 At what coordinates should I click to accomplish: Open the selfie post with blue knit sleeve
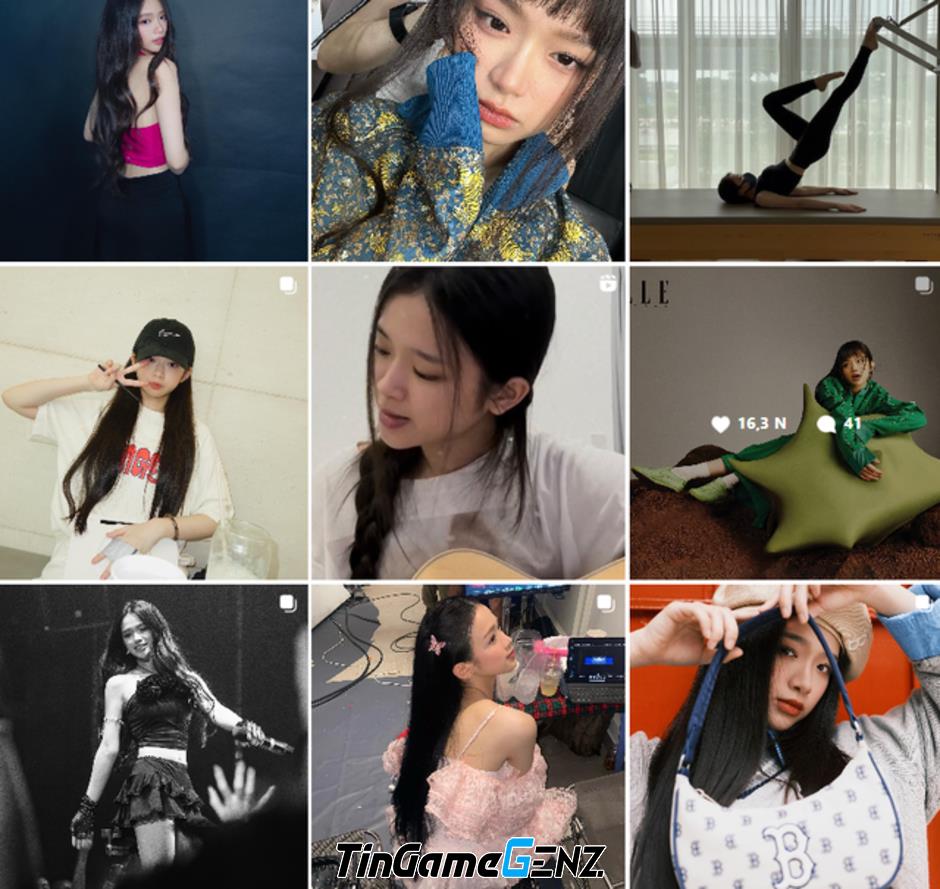tap(468, 130)
